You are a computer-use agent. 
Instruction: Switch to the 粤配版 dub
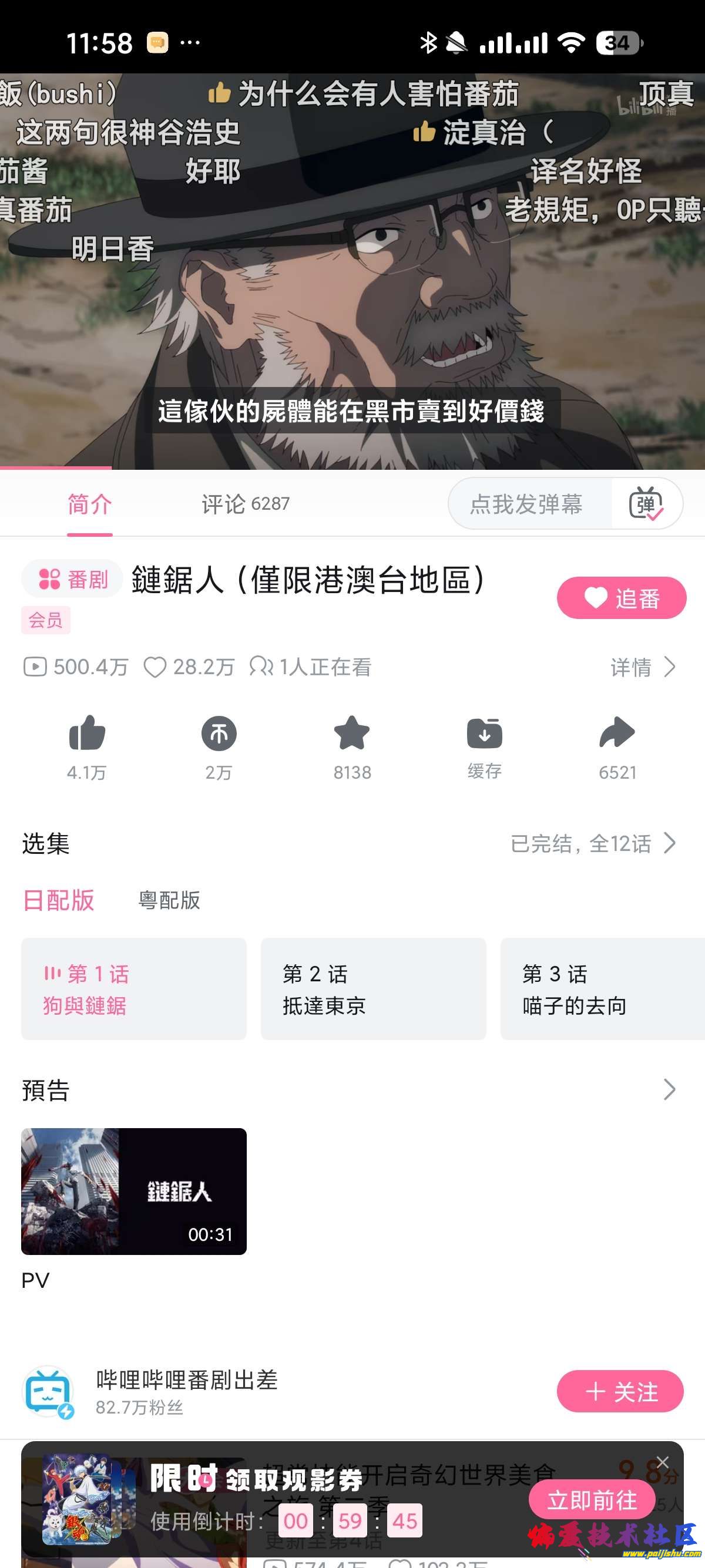tap(169, 900)
